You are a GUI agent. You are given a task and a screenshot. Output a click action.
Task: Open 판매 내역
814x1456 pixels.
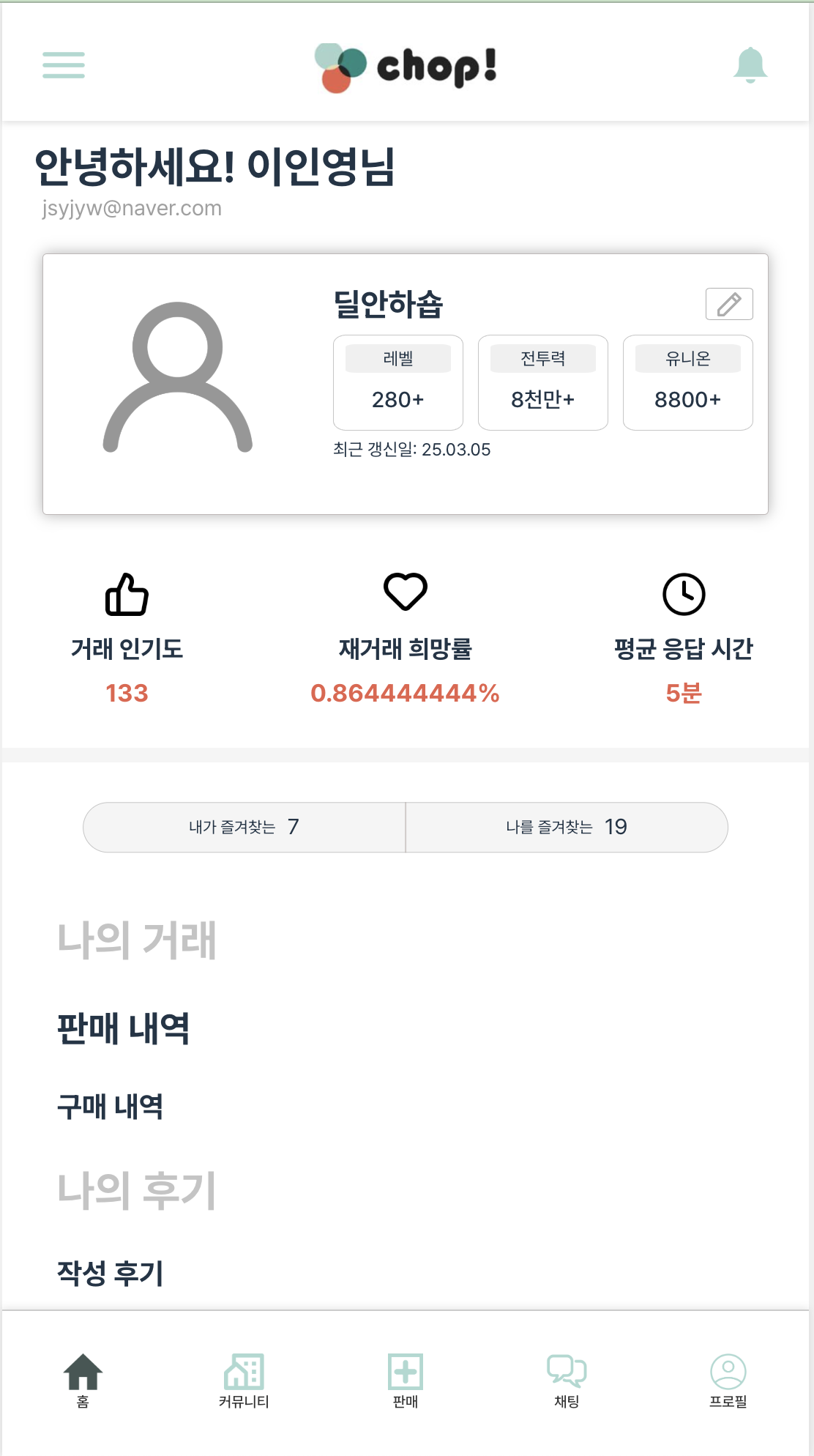[x=123, y=1028]
